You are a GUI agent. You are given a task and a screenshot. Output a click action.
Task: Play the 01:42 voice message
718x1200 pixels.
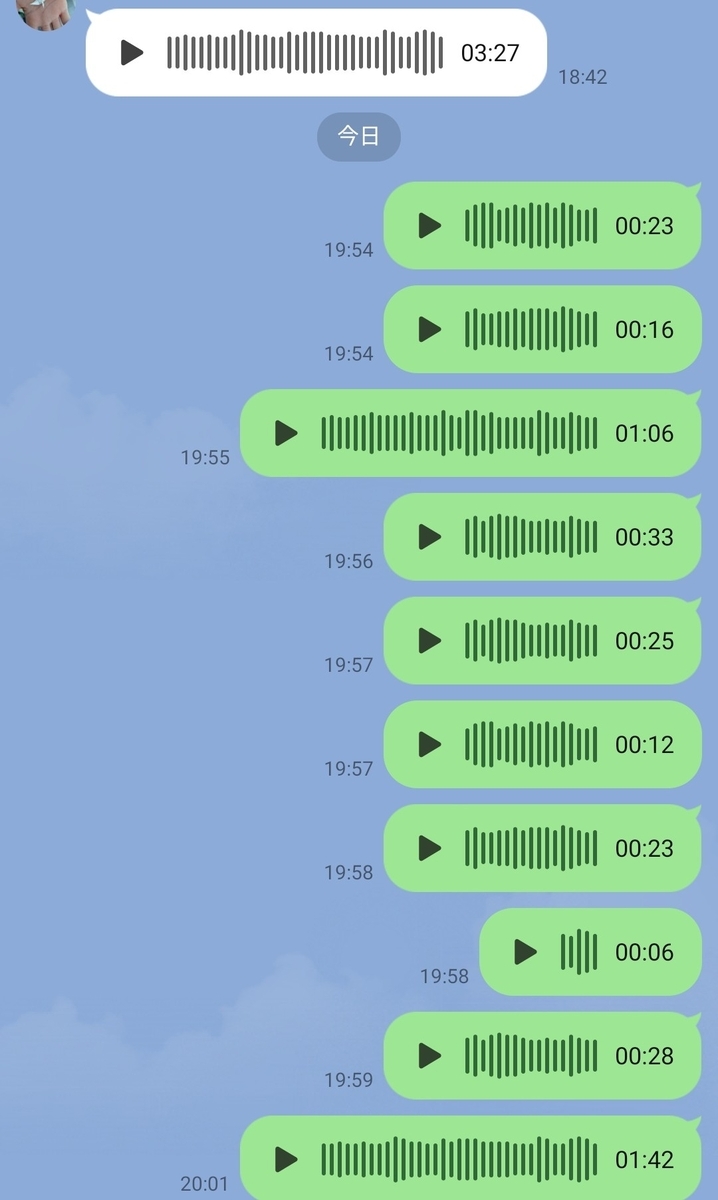click(287, 1160)
